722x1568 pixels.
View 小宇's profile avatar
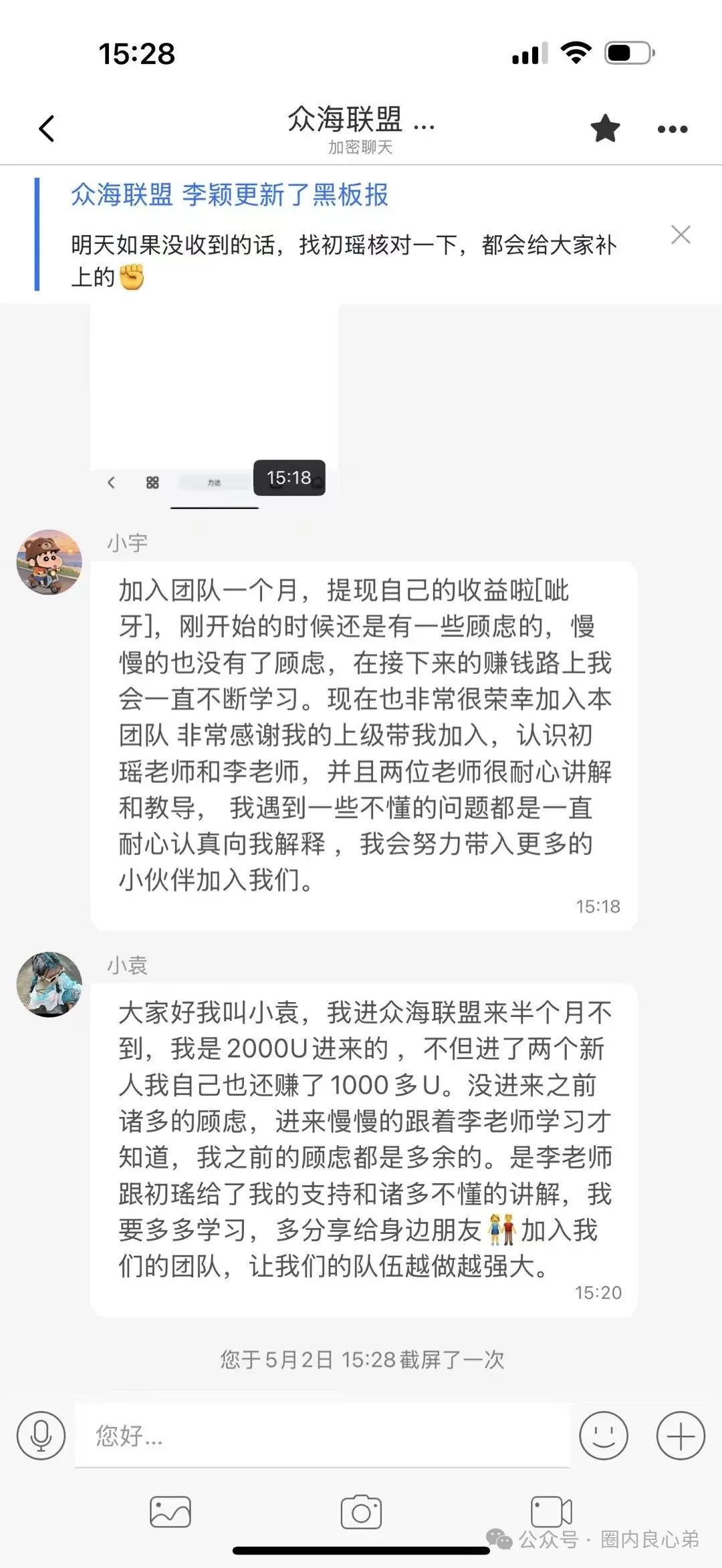49,563
